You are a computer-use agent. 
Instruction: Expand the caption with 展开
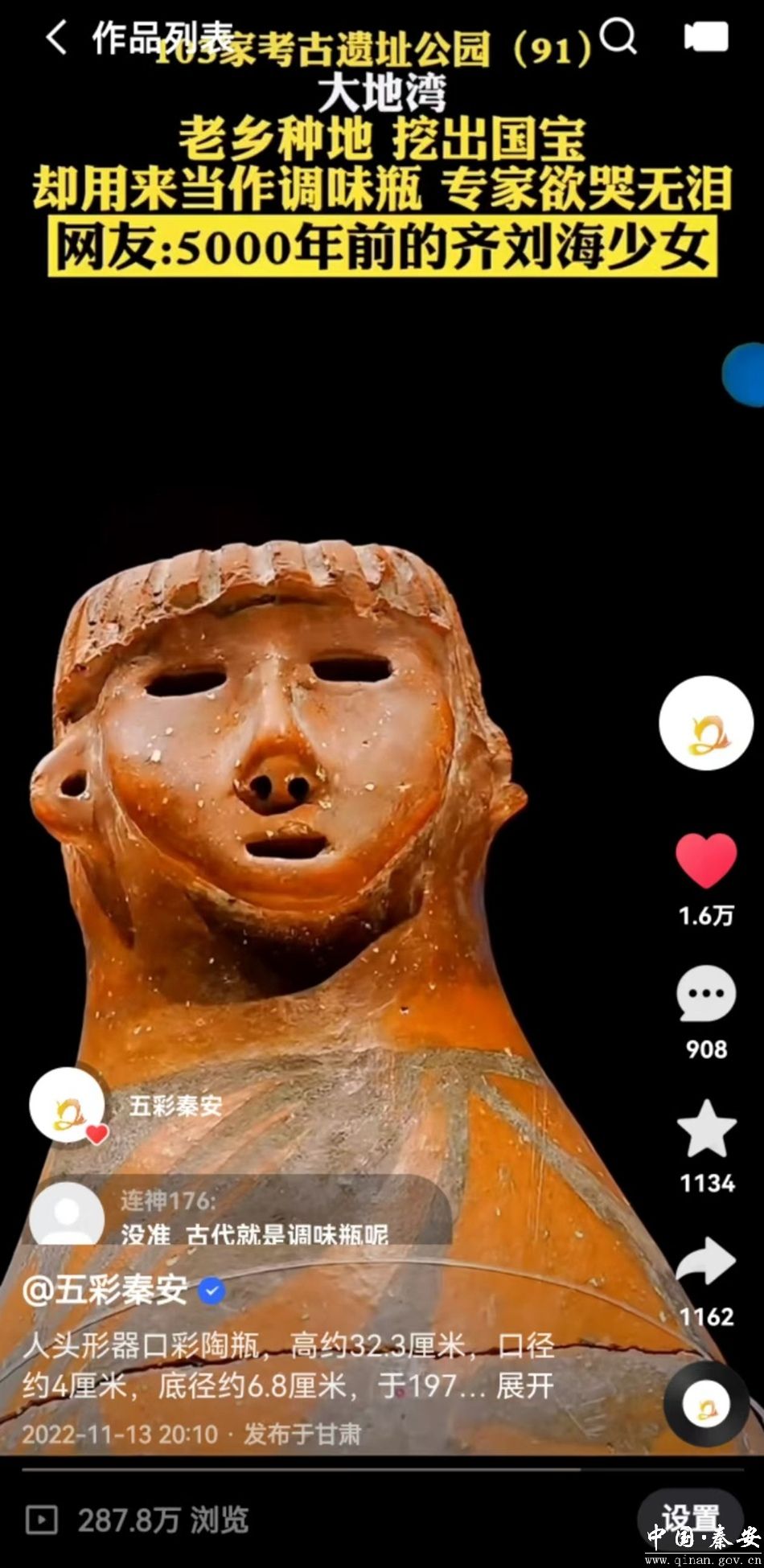524,1385
